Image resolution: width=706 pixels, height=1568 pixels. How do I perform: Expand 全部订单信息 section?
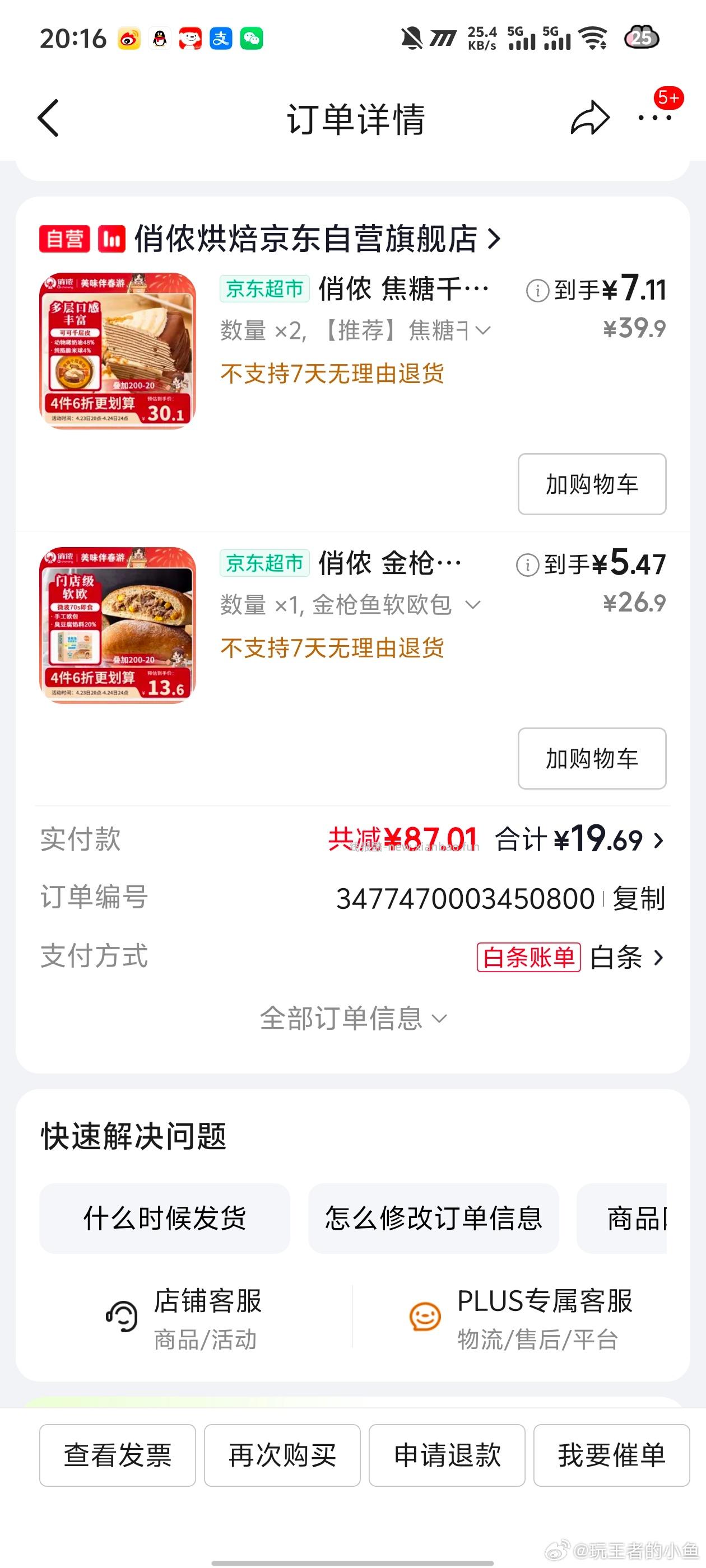pyautogui.click(x=352, y=1017)
